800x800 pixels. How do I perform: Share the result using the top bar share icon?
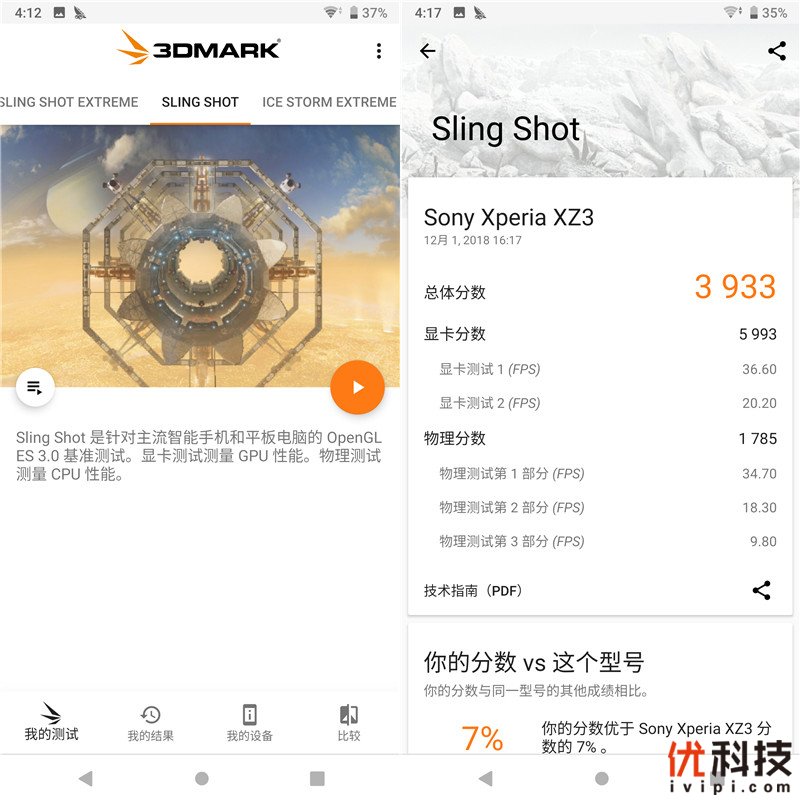pos(777,51)
